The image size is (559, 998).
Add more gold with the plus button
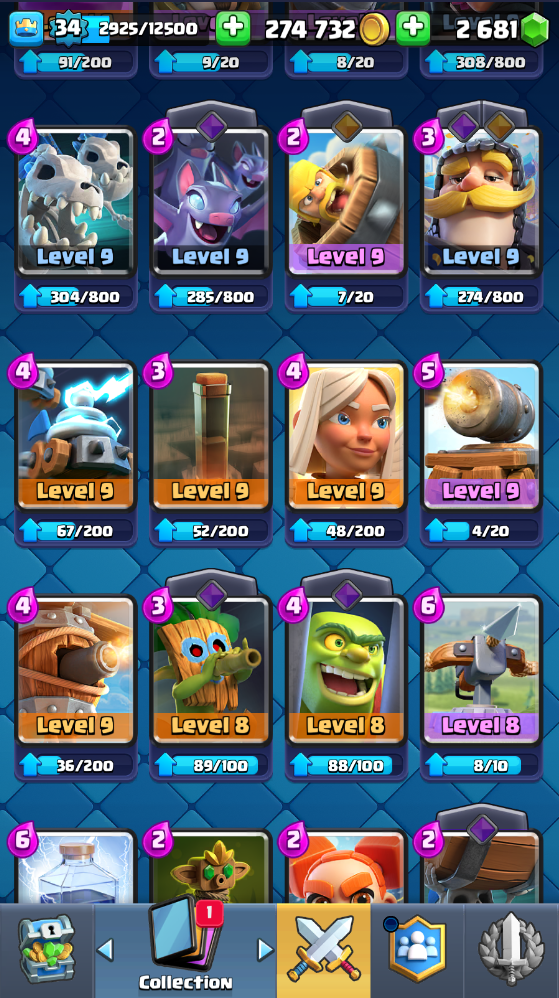[x=413, y=29]
